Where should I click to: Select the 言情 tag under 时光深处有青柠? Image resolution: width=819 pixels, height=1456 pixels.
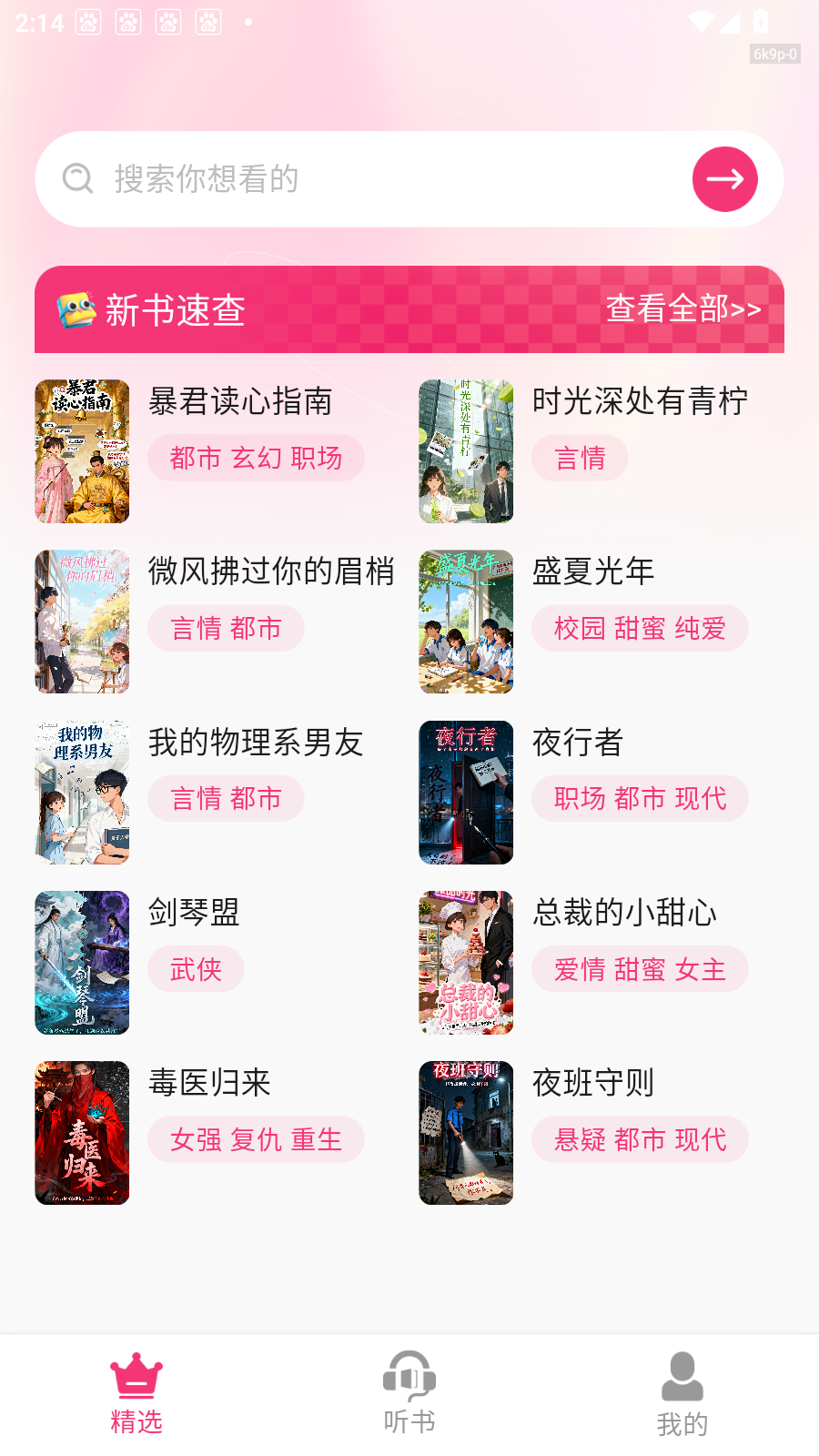pos(580,459)
